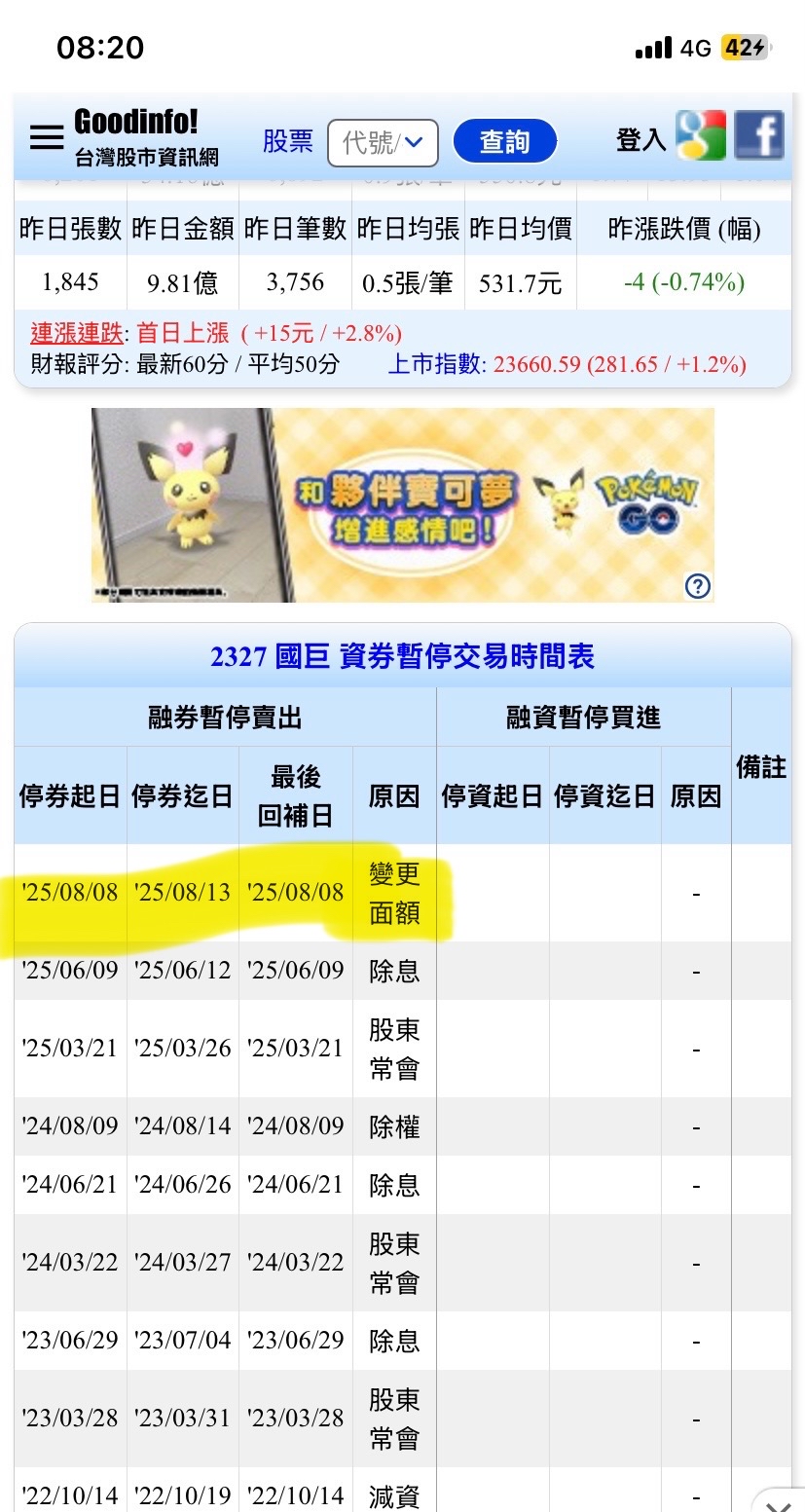Tap the Goodinfo! site logo
805x1512 pixels.
(x=147, y=137)
